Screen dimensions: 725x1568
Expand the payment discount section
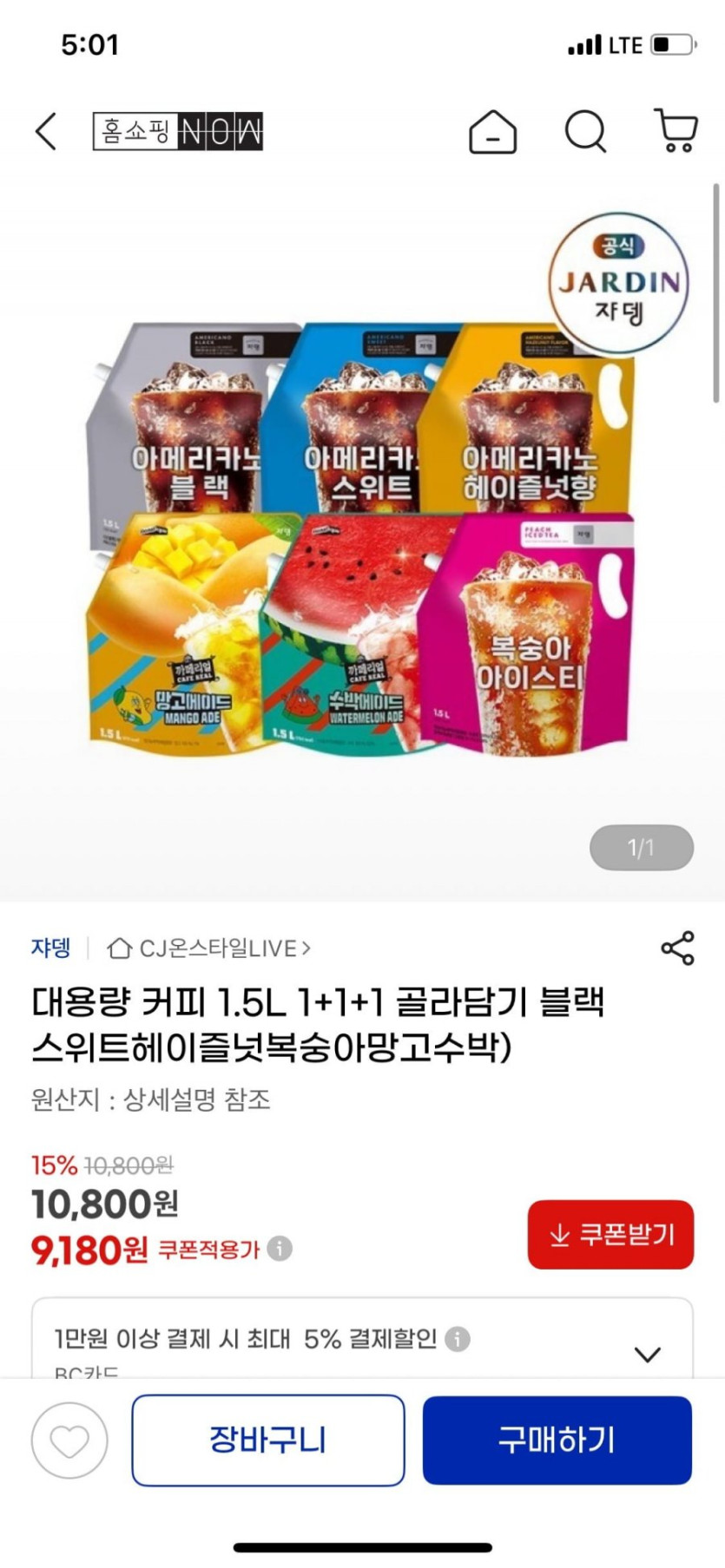point(648,1354)
